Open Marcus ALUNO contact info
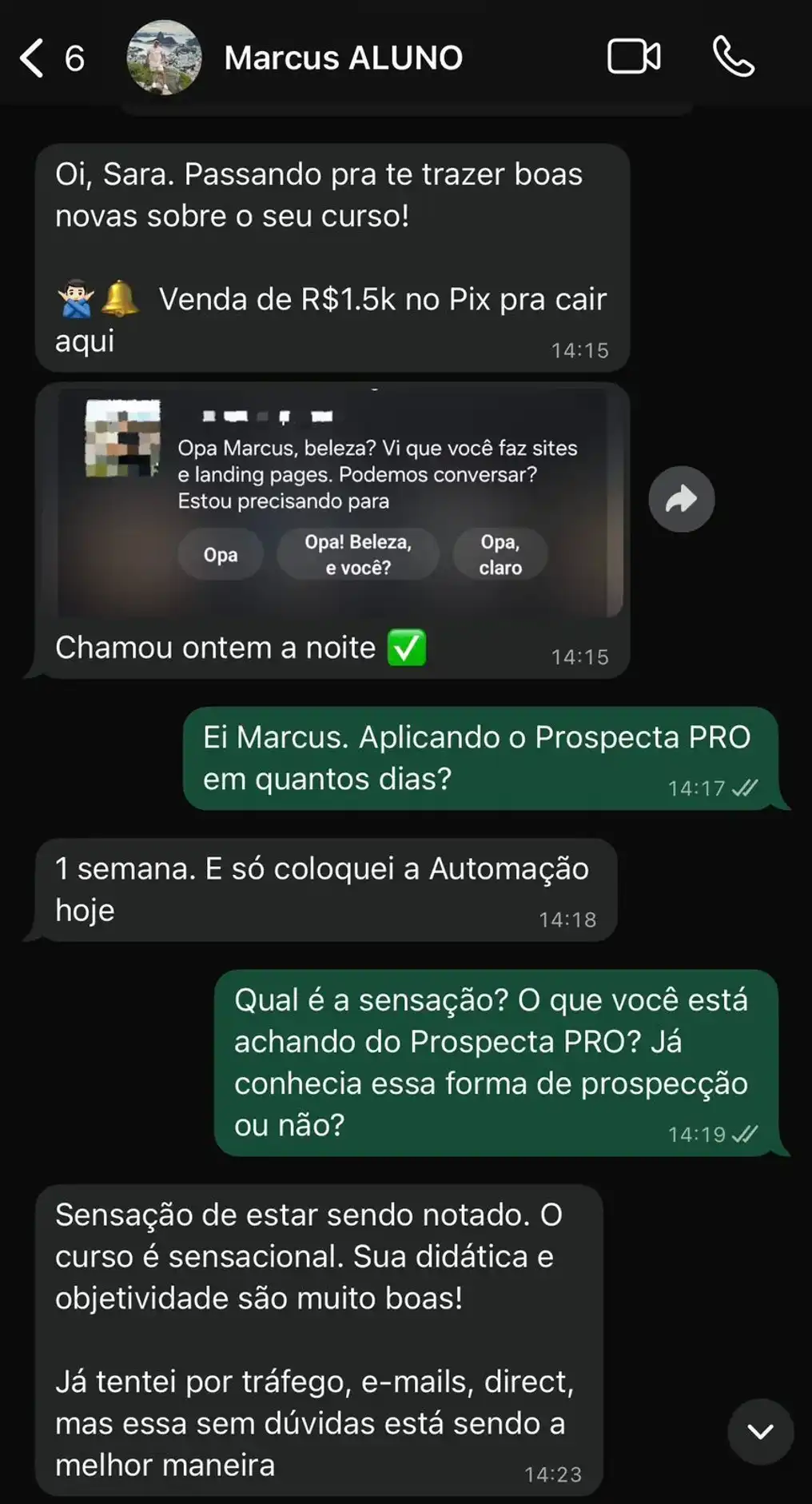This screenshot has width=812, height=1504. point(343,58)
